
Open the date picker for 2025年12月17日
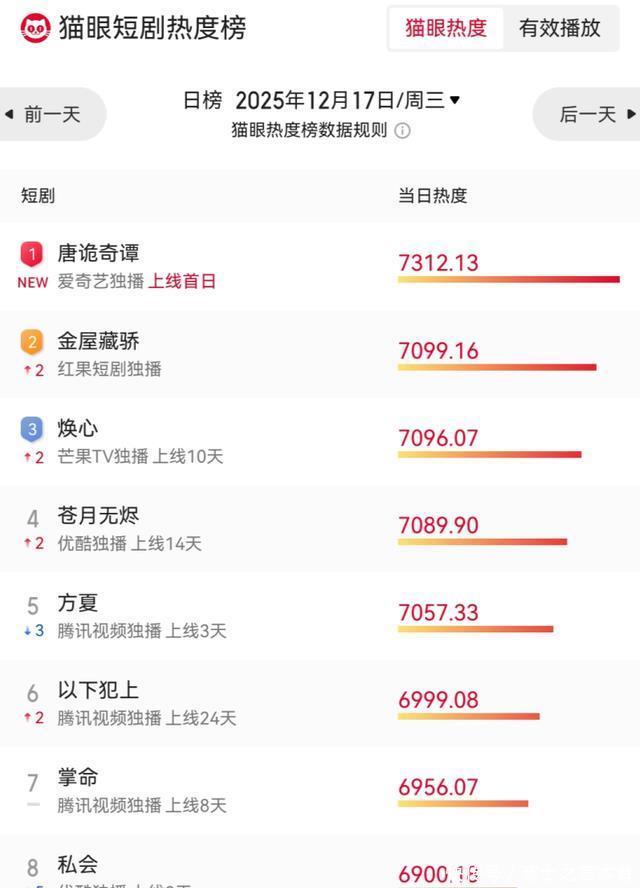pos(346,100)
